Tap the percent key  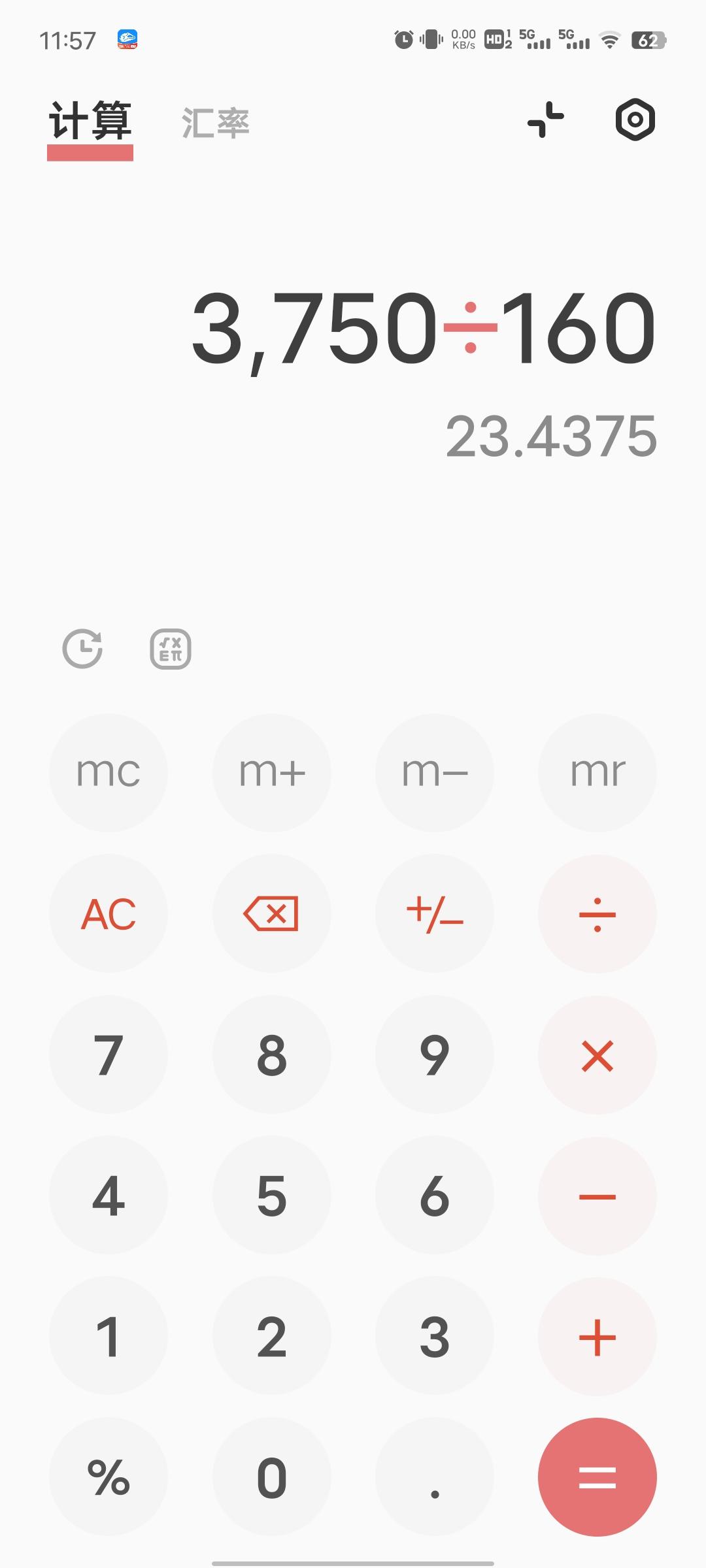point(109,1477)
